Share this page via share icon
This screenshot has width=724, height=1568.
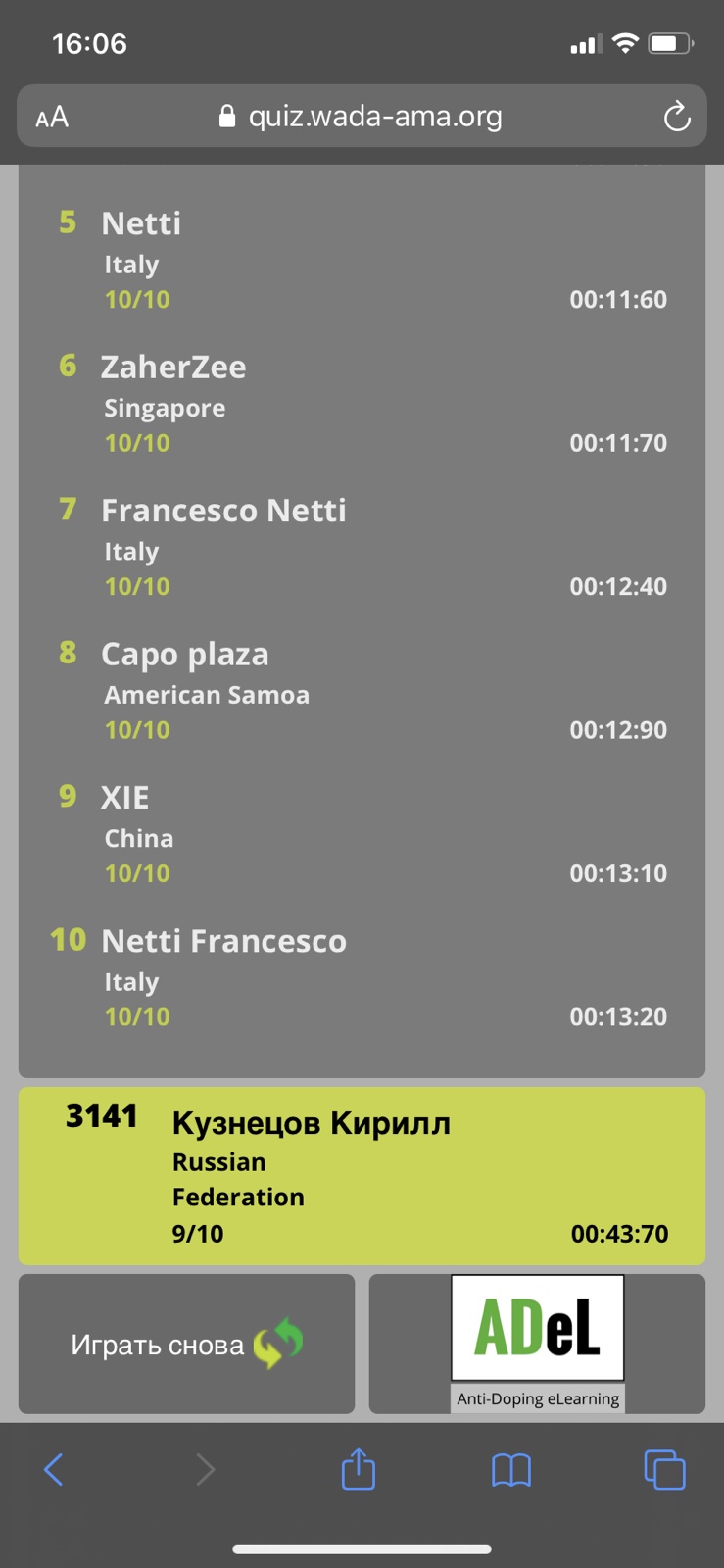point(359,1469)
